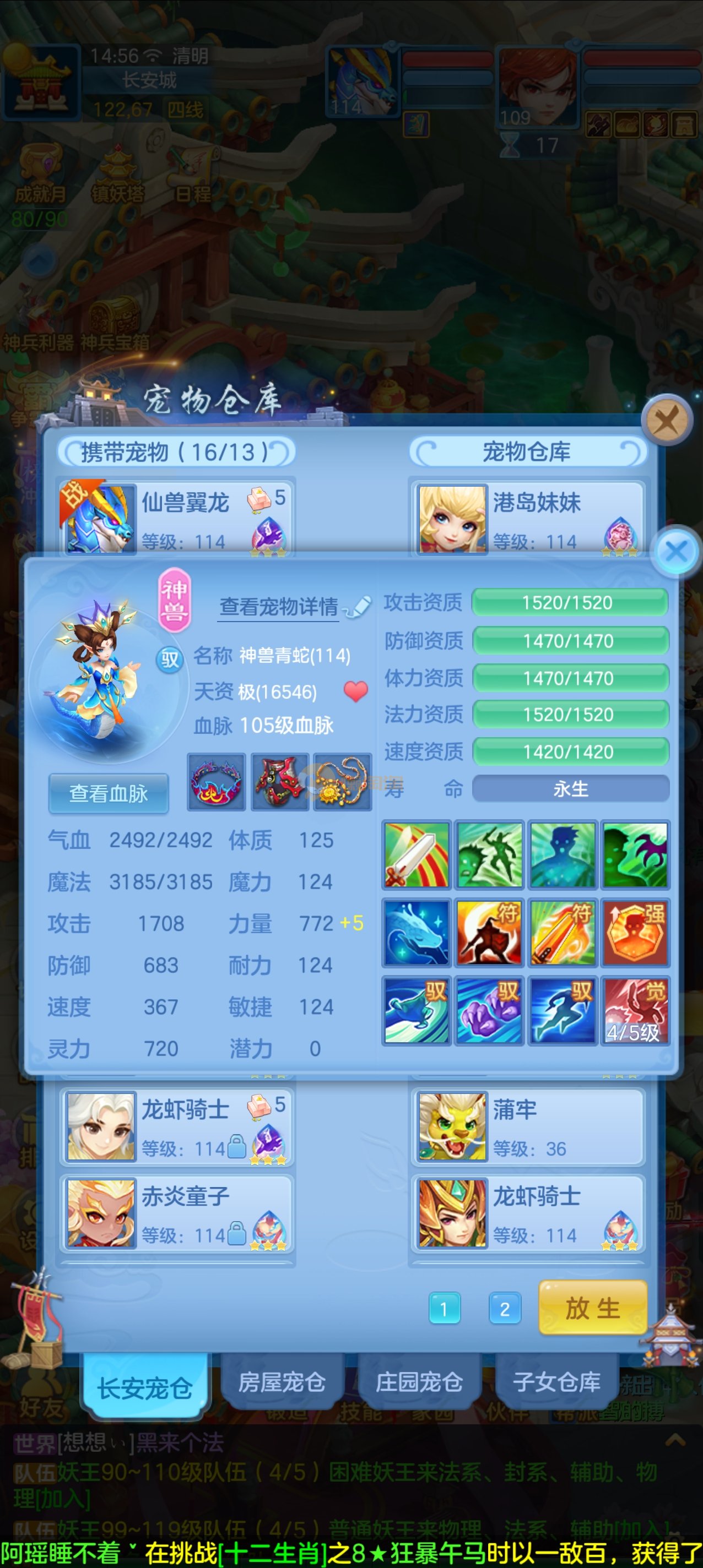Close the 宠物仓库 window
This screenshot has width=703, height=1568.
pyautogui.click(x=667, y=421)
